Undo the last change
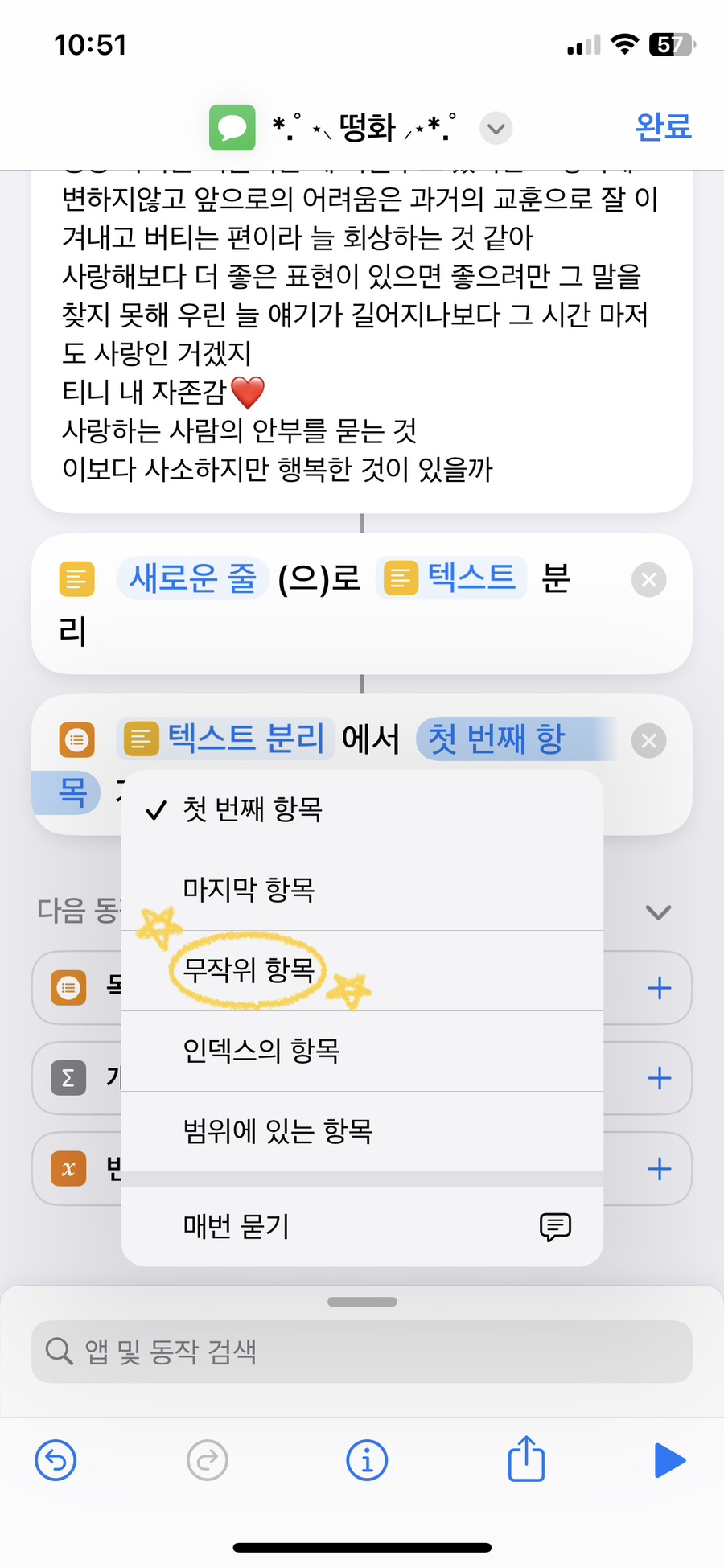This screenshot has width=724, height=1568. [x=56, y=1460]
